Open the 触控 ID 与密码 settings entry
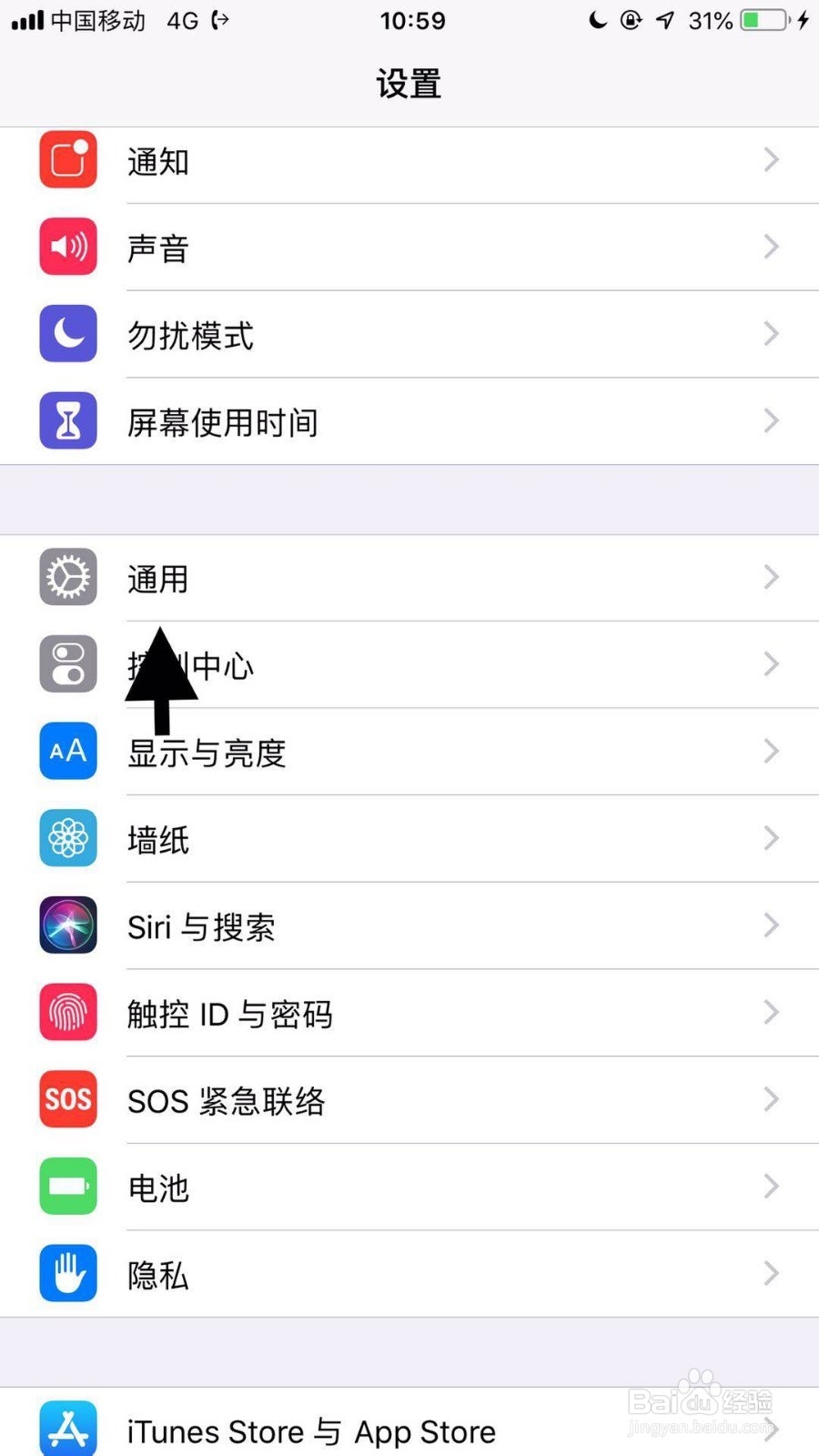The width and height of the screenshot is (819, 1456). click(409, 1012)
